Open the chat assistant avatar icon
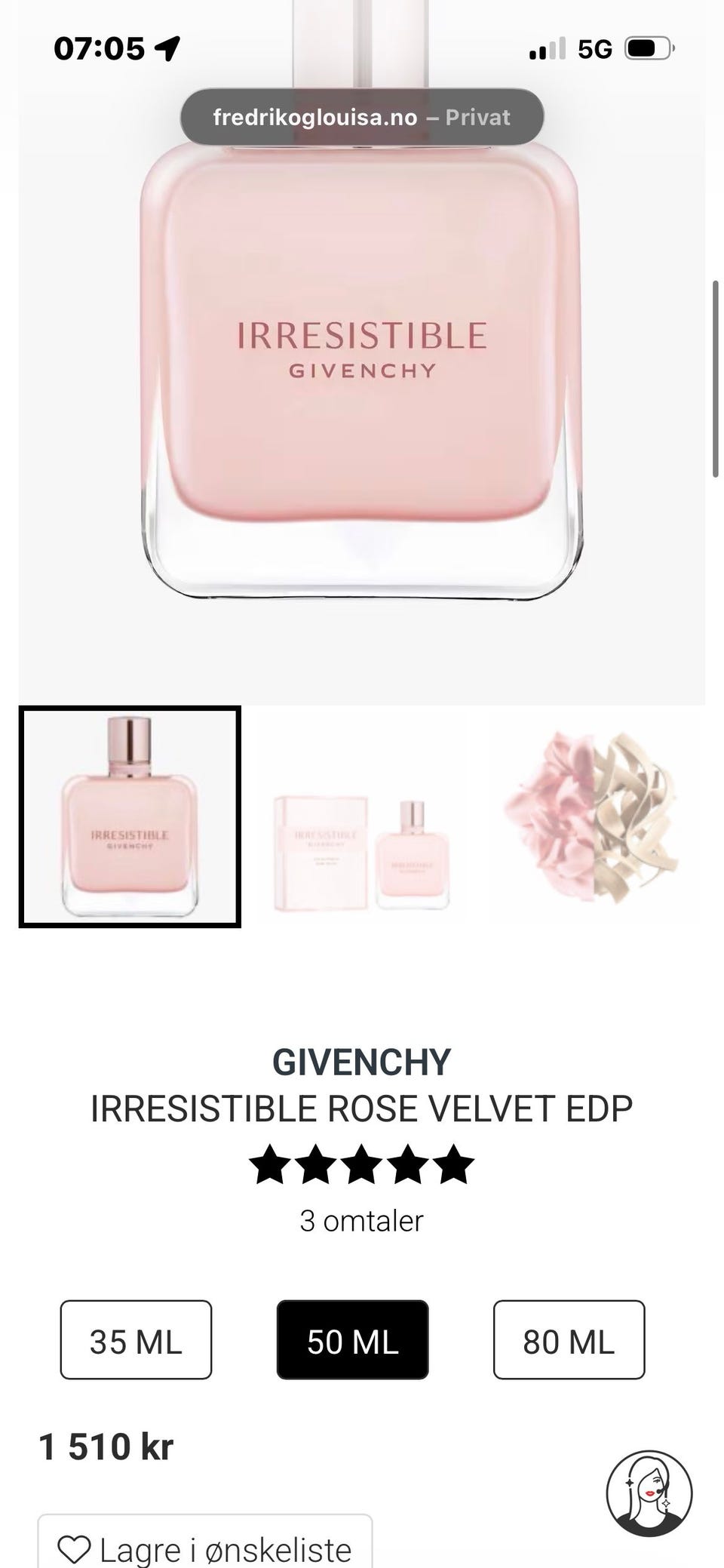724x1568 pixels. pos(649,1493)
